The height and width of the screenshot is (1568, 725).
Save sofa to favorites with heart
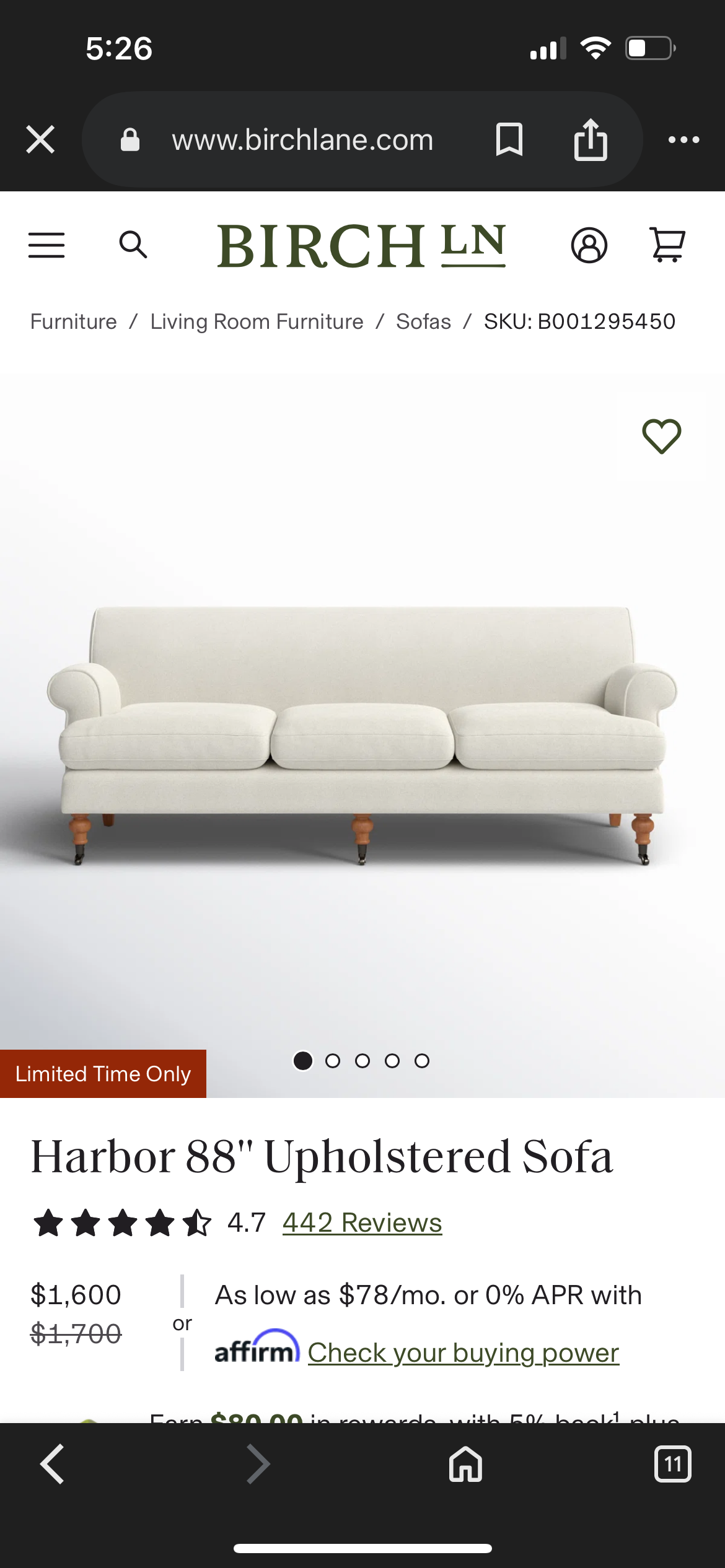(661, 436)
